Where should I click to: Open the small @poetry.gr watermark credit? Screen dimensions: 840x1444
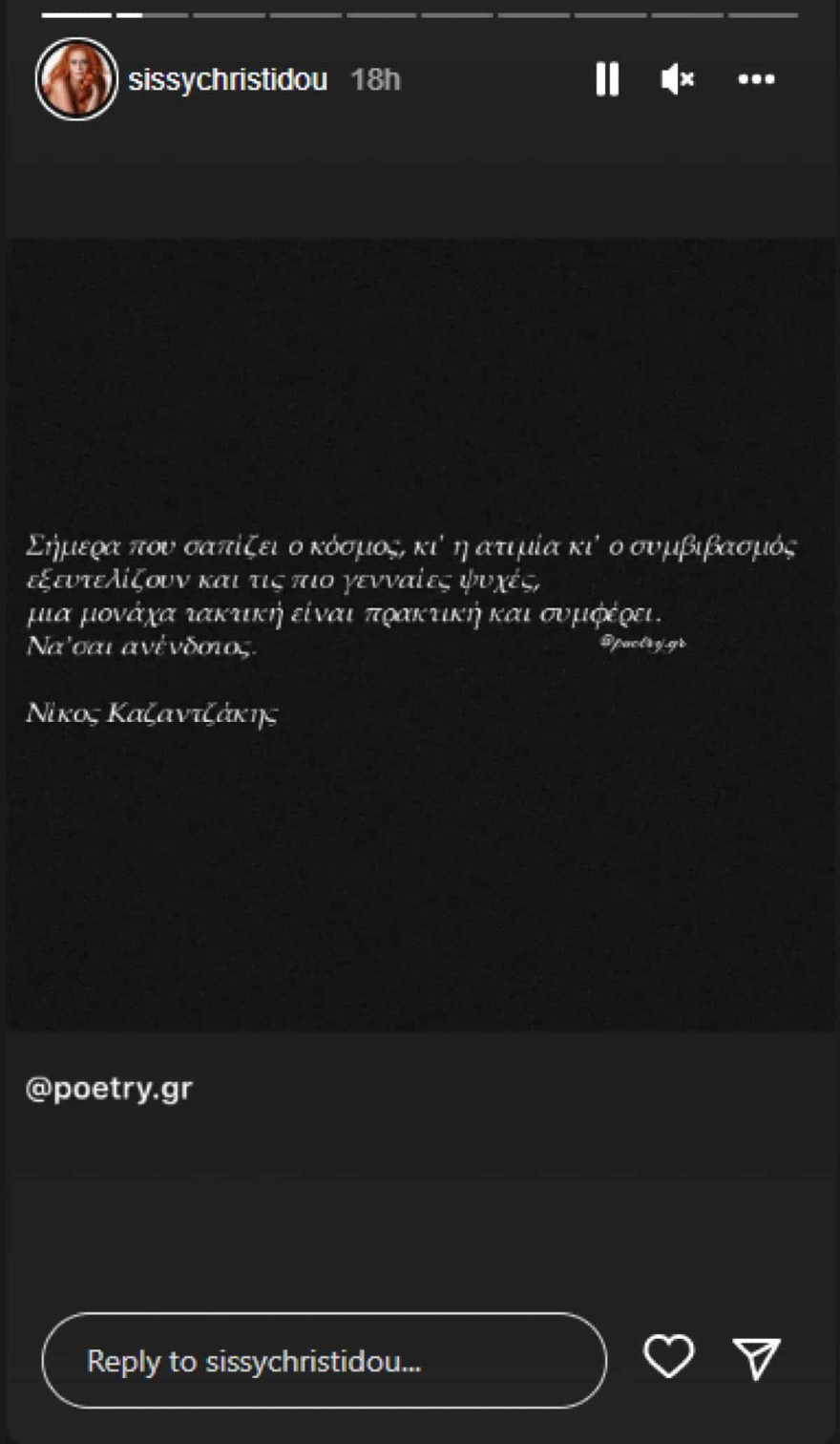[643, 641]
